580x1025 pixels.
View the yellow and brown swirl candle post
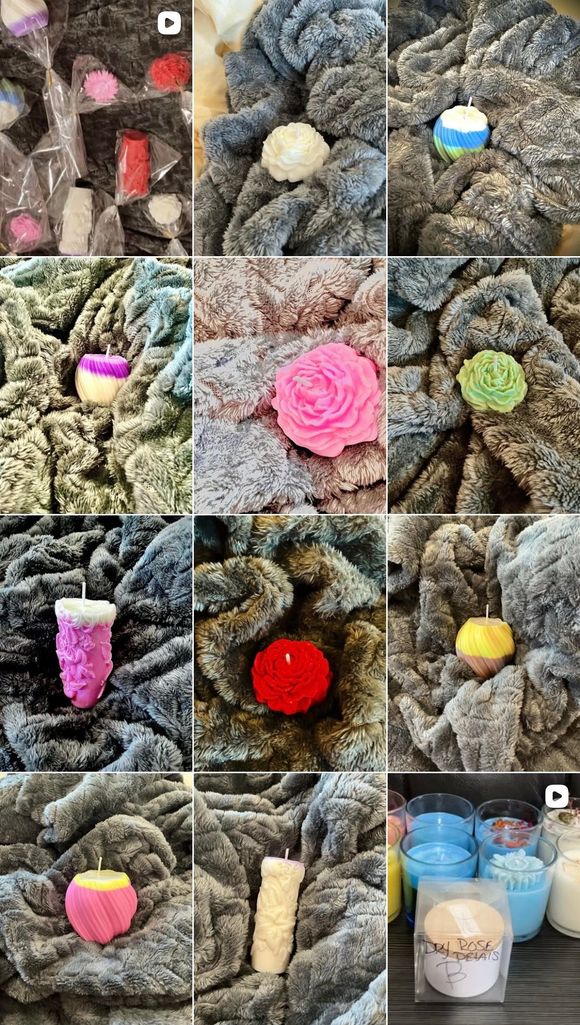[484, 643]
